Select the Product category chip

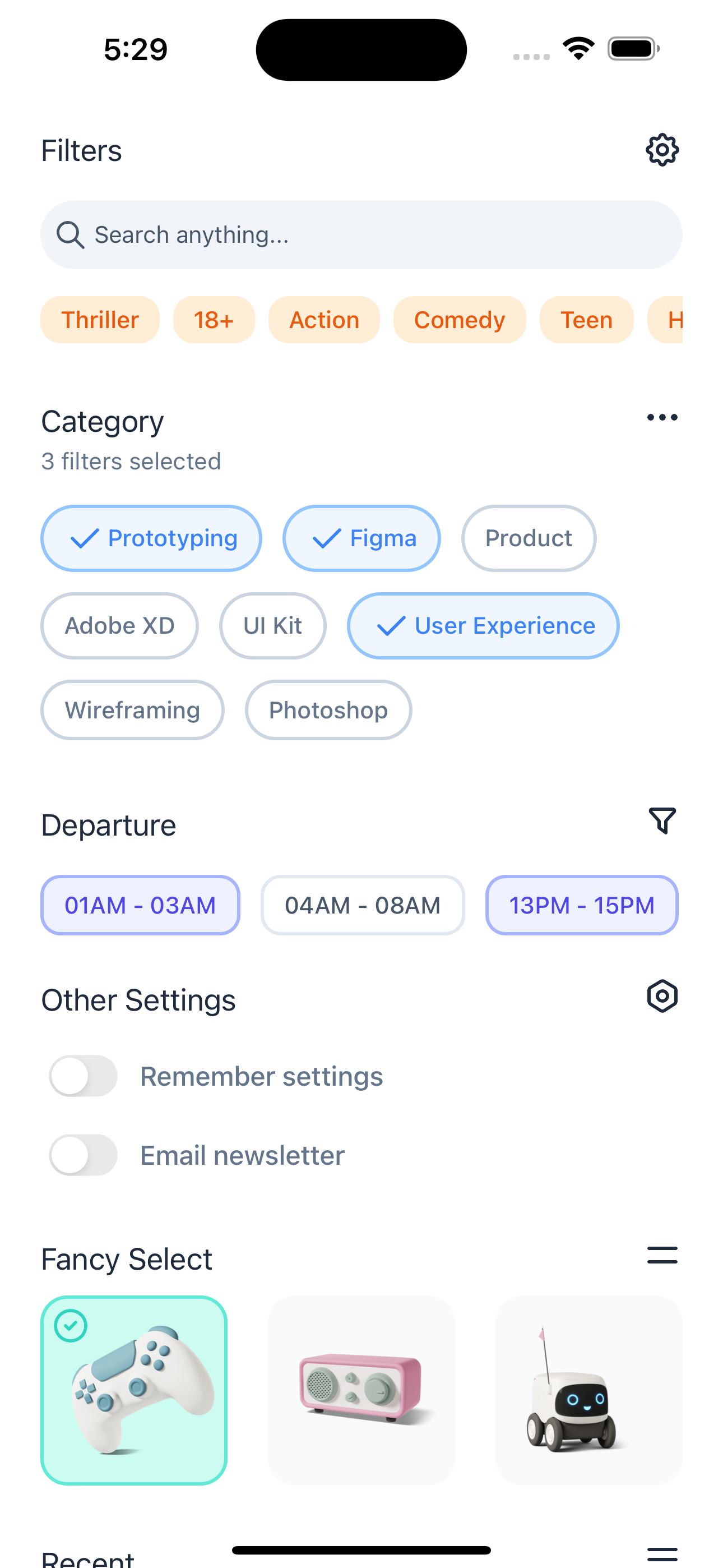(x=529, y=538)
